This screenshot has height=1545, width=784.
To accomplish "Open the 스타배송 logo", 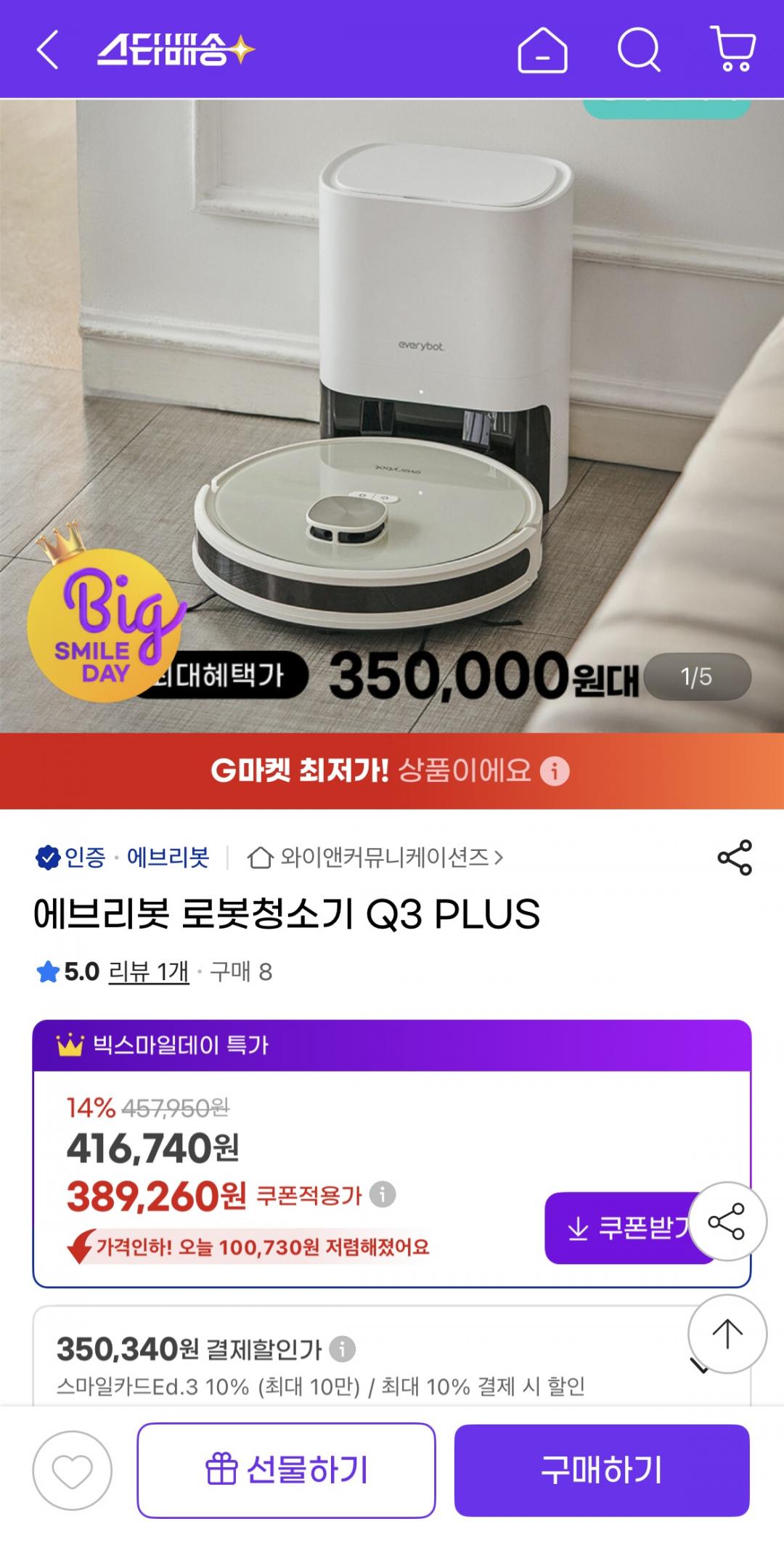I will (x=176, y=50).
